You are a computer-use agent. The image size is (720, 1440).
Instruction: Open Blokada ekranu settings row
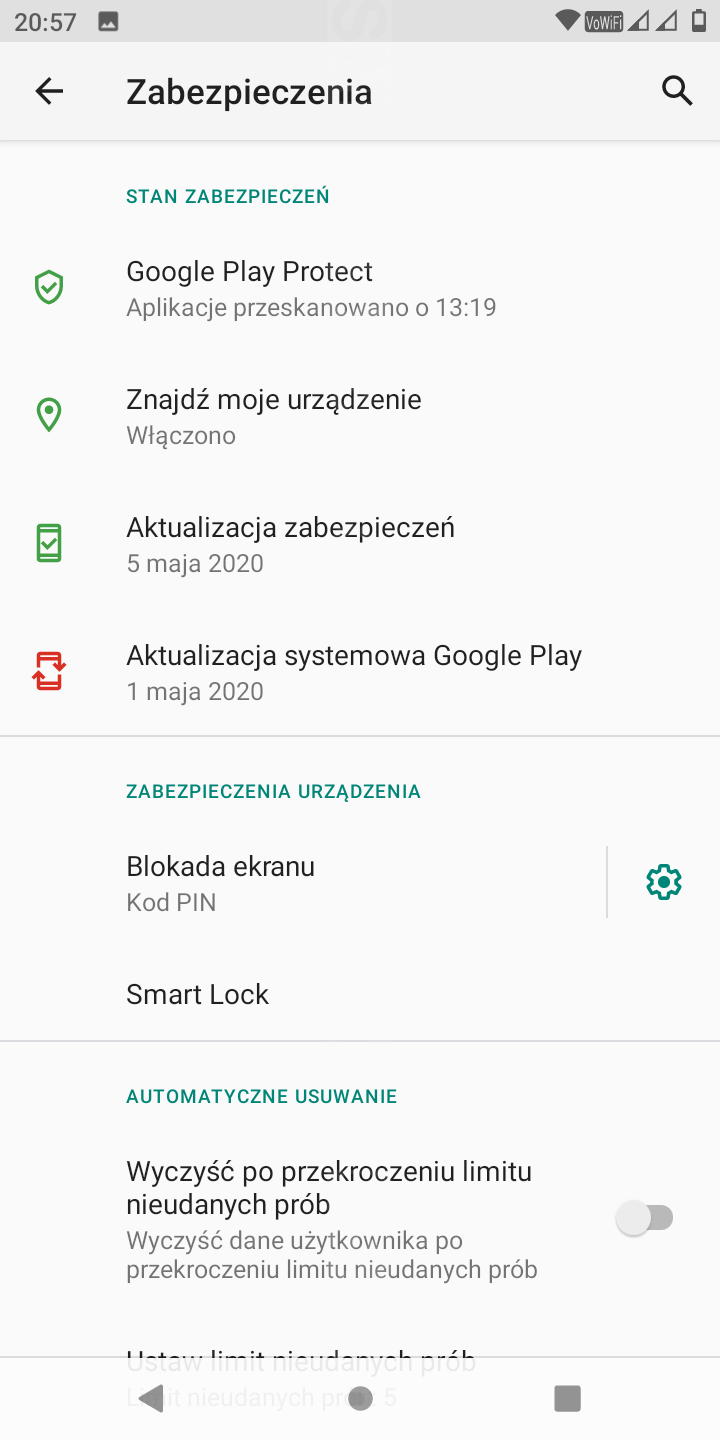[300, 883]
